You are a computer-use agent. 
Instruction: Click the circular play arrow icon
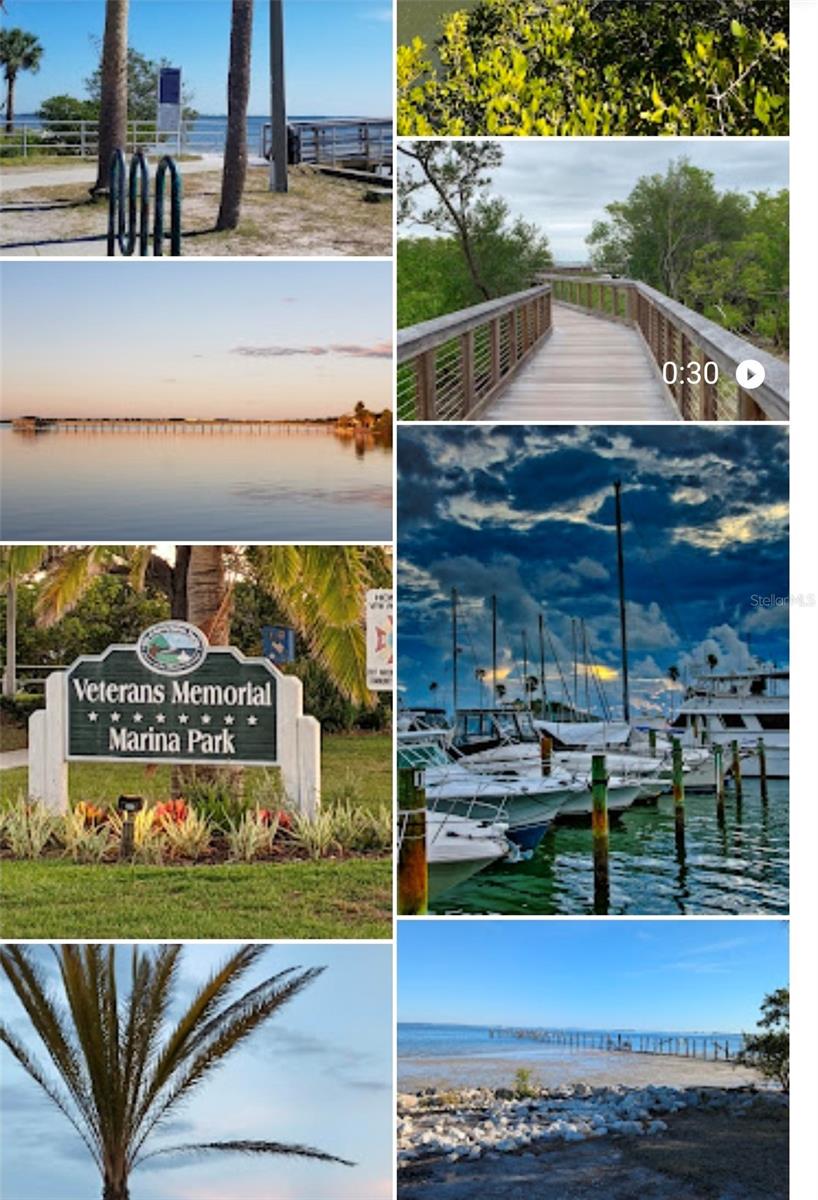click(750, 372)
